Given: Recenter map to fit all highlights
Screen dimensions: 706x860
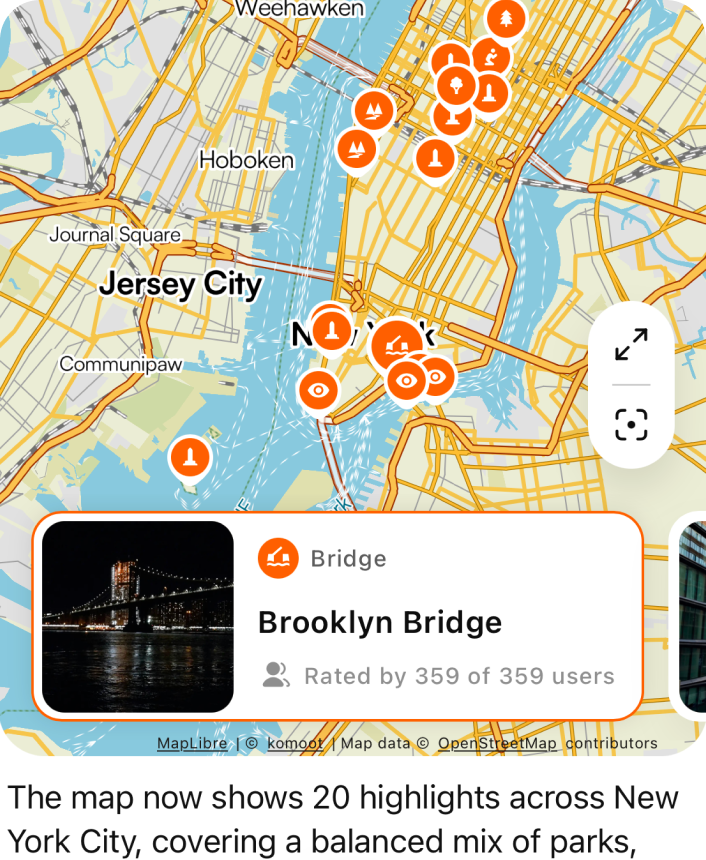Looking at the screenshot, I should click(631, 424).
